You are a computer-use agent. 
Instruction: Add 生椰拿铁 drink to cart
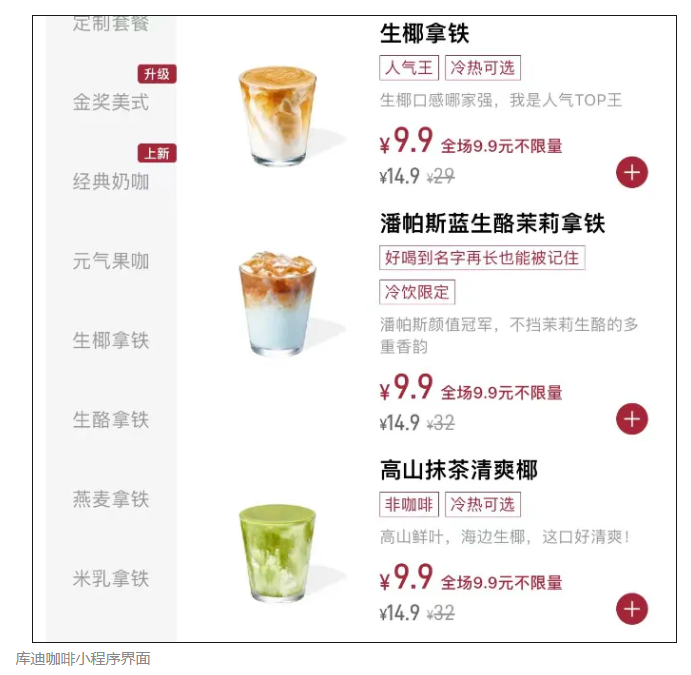[631, 172]
